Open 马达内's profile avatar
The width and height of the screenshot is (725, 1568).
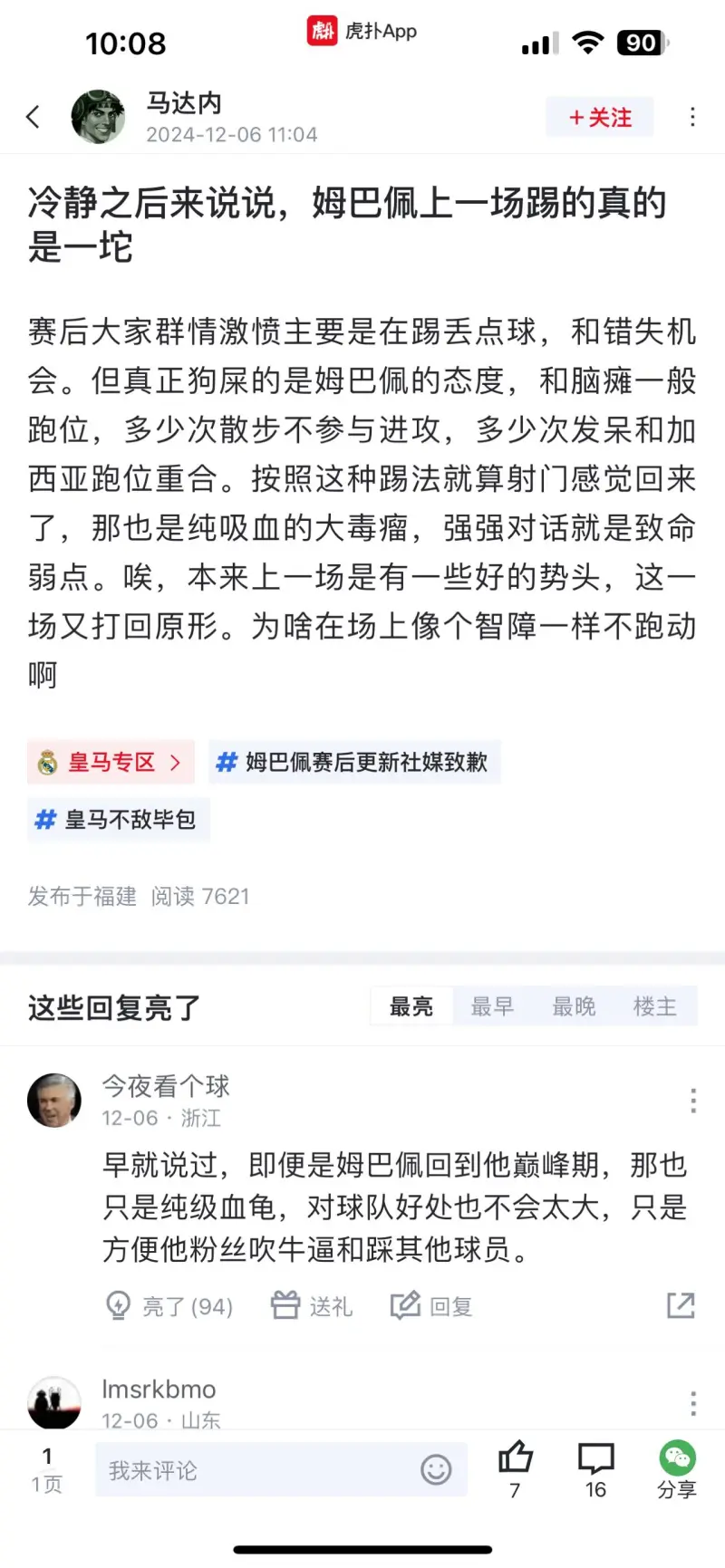[98, 117]
